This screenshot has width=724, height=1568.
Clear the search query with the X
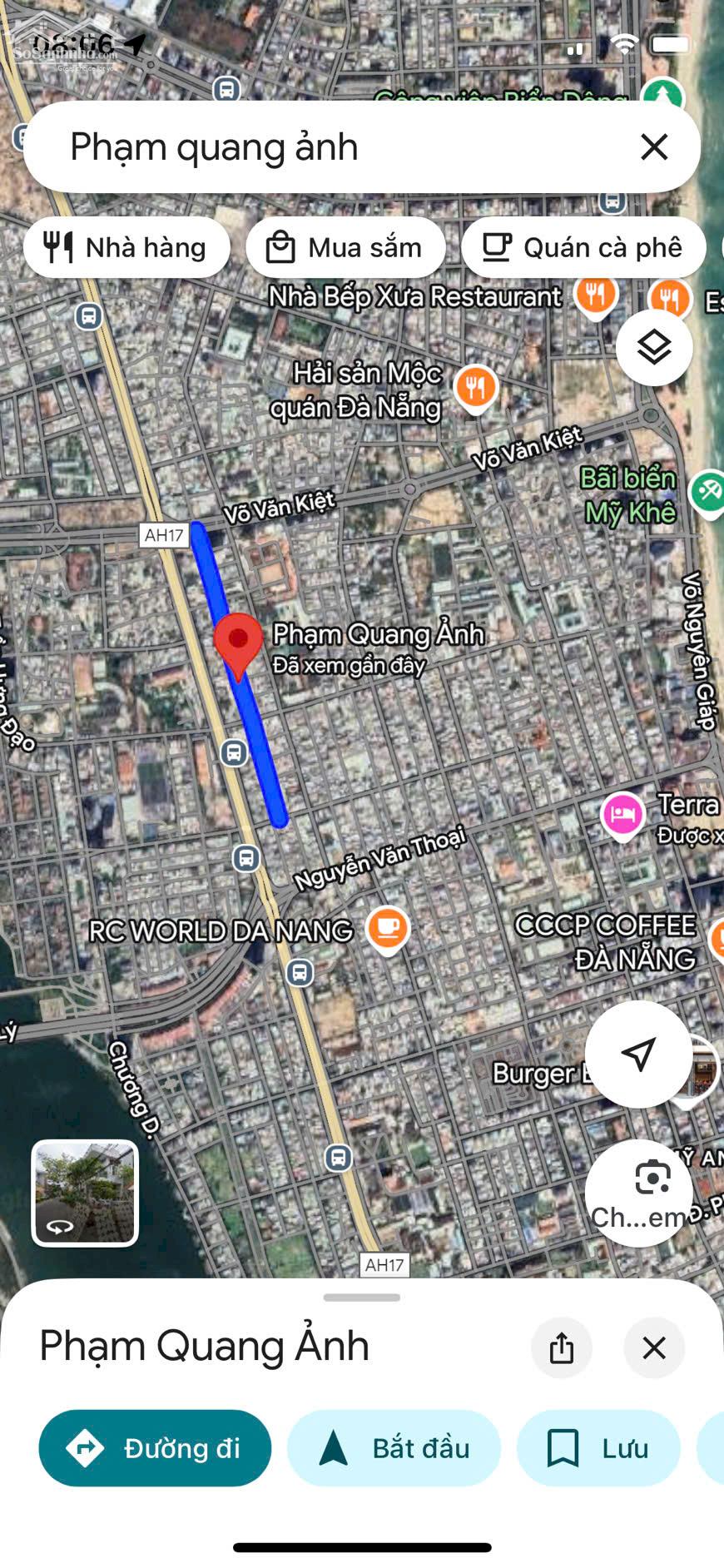point(654,147)
